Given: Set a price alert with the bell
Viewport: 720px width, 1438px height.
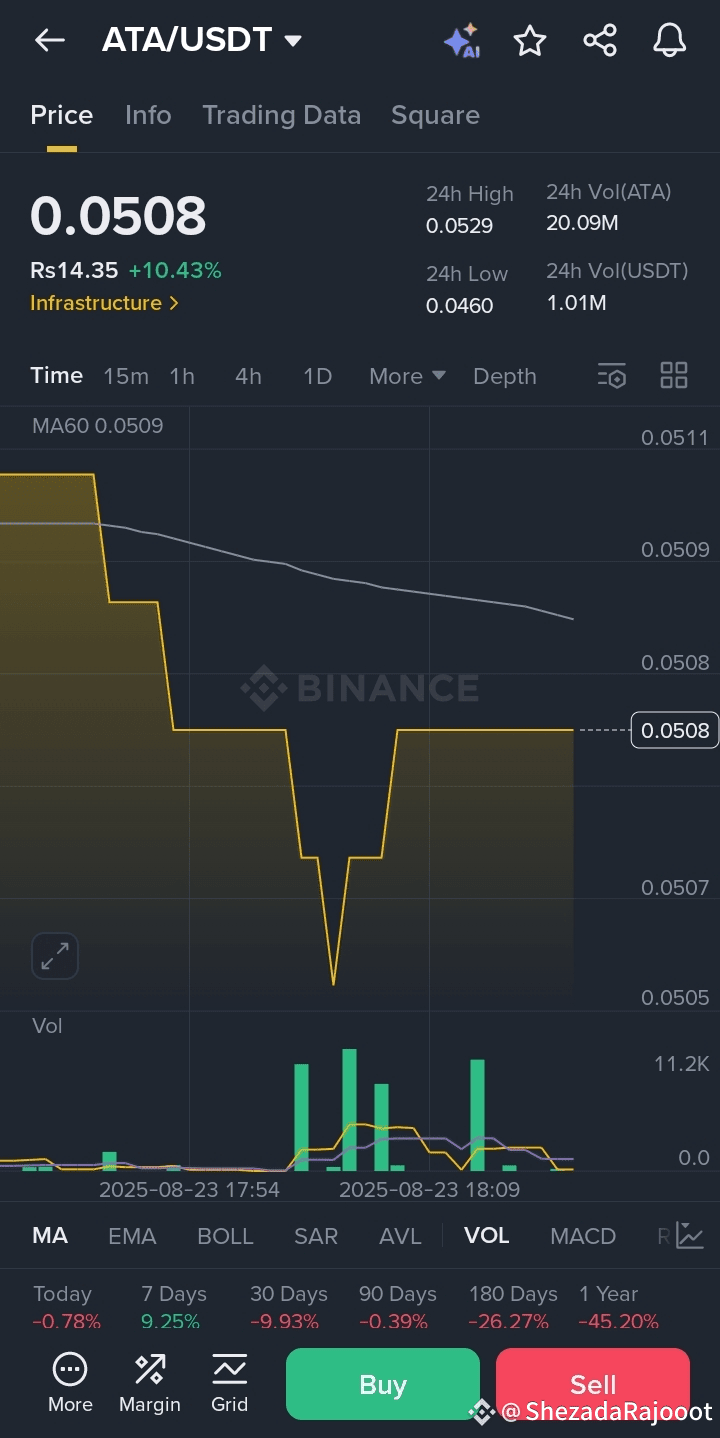Looking at the screenshot, I should tap(670, 40).
